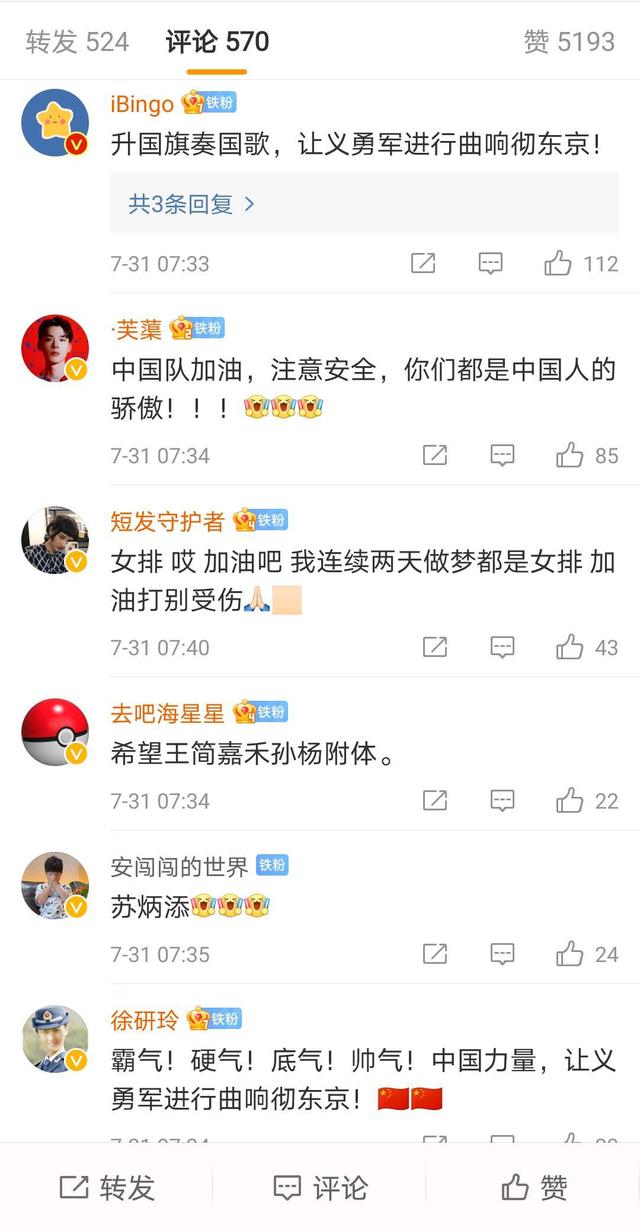Screen dimensions: 640x1231
Task: Open the 赞 5193 likes tab
Action: click(569, 42)
